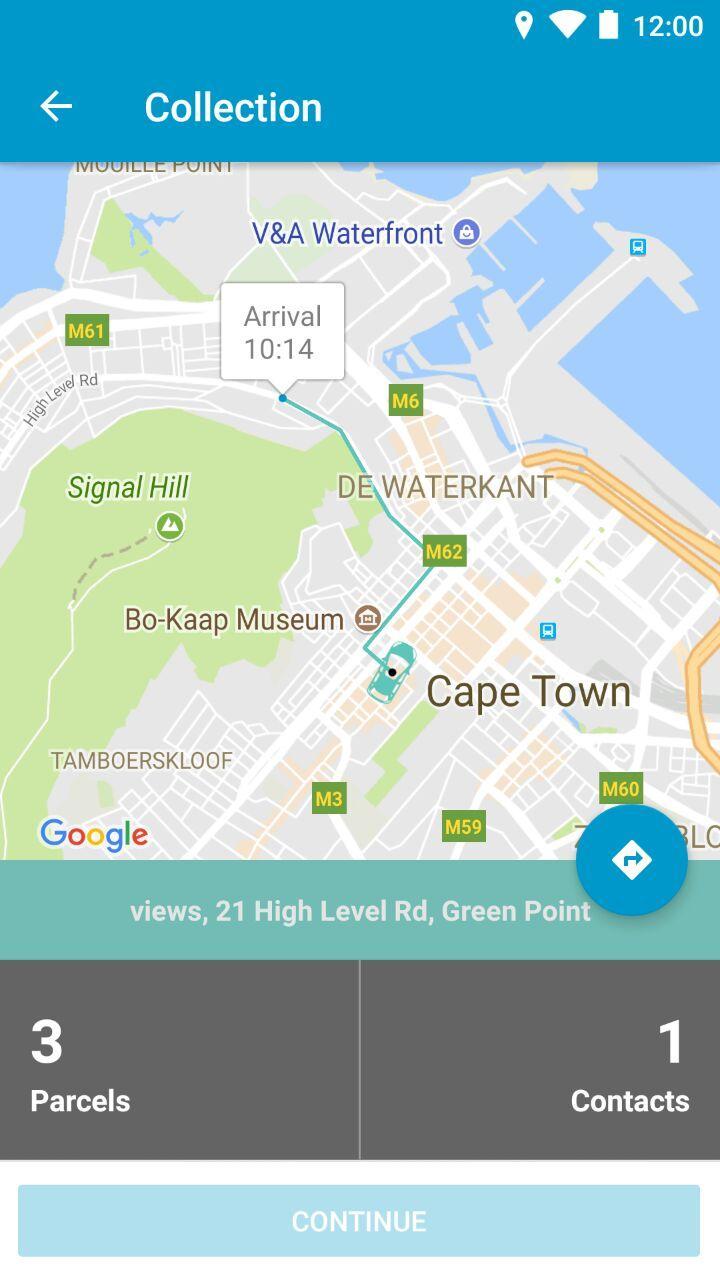The image size is (720, 1280).
Task: Open the 3 Parcels panel
Action: click(180, 1060)
